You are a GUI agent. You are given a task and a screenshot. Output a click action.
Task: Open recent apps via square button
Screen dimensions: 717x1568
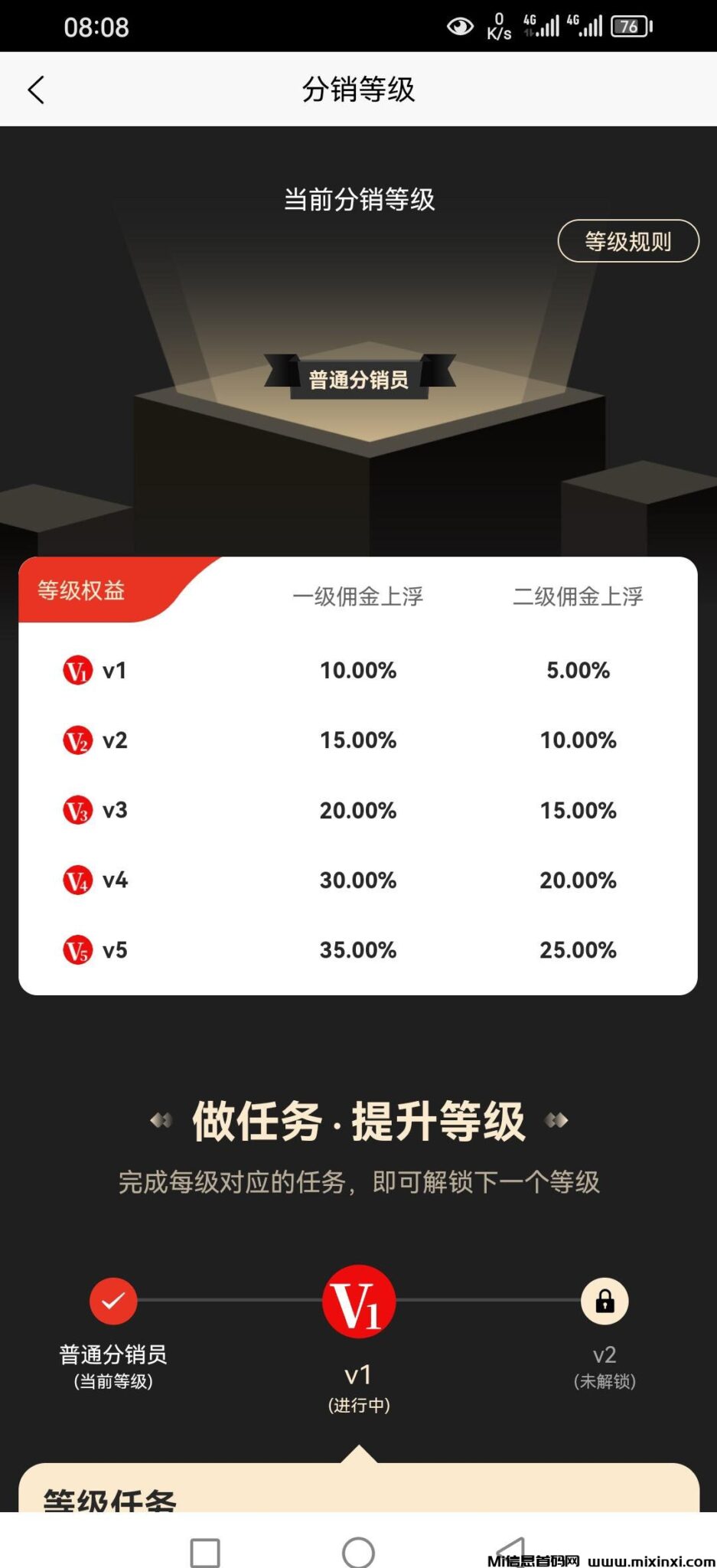tap(204, 1553)
